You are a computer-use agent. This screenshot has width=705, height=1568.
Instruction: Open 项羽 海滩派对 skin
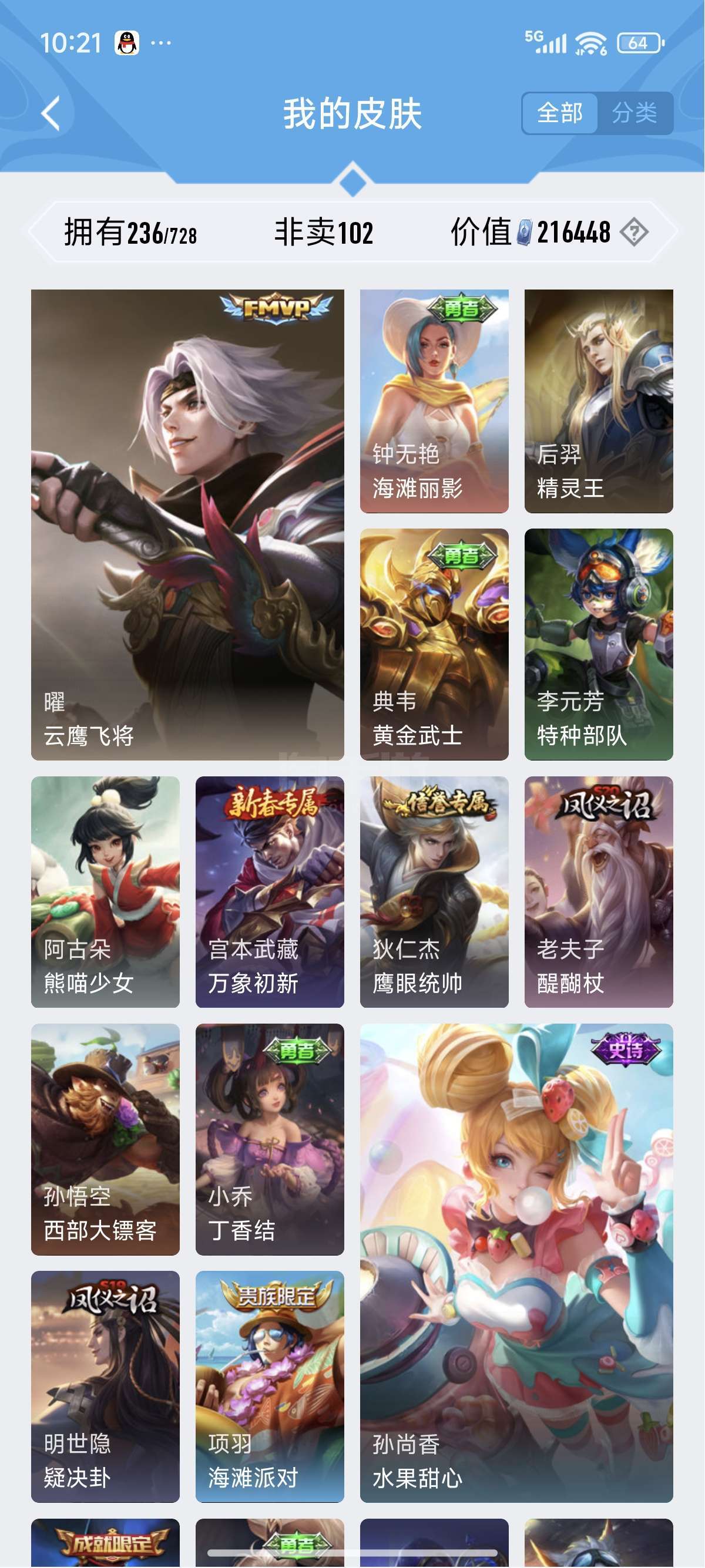point(270,1386)
